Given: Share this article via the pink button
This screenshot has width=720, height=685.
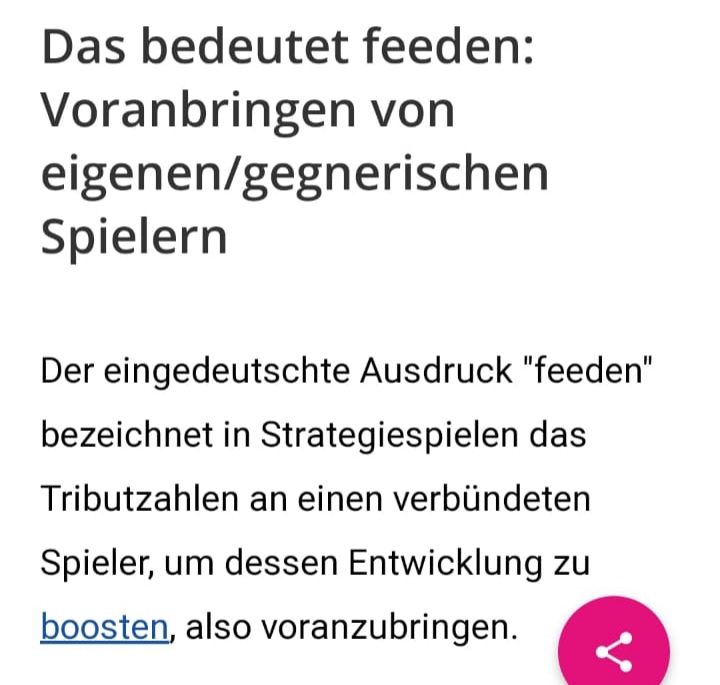Looking at the screenshot, I should click(613, 650).
